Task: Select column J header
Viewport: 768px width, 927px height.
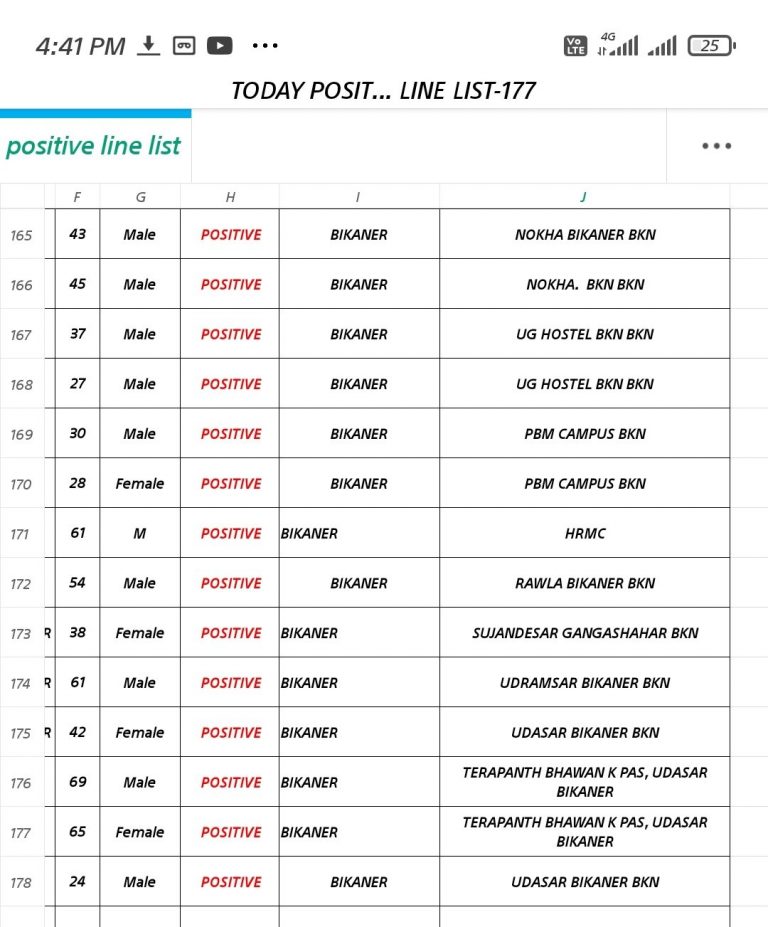Action: 584,197
